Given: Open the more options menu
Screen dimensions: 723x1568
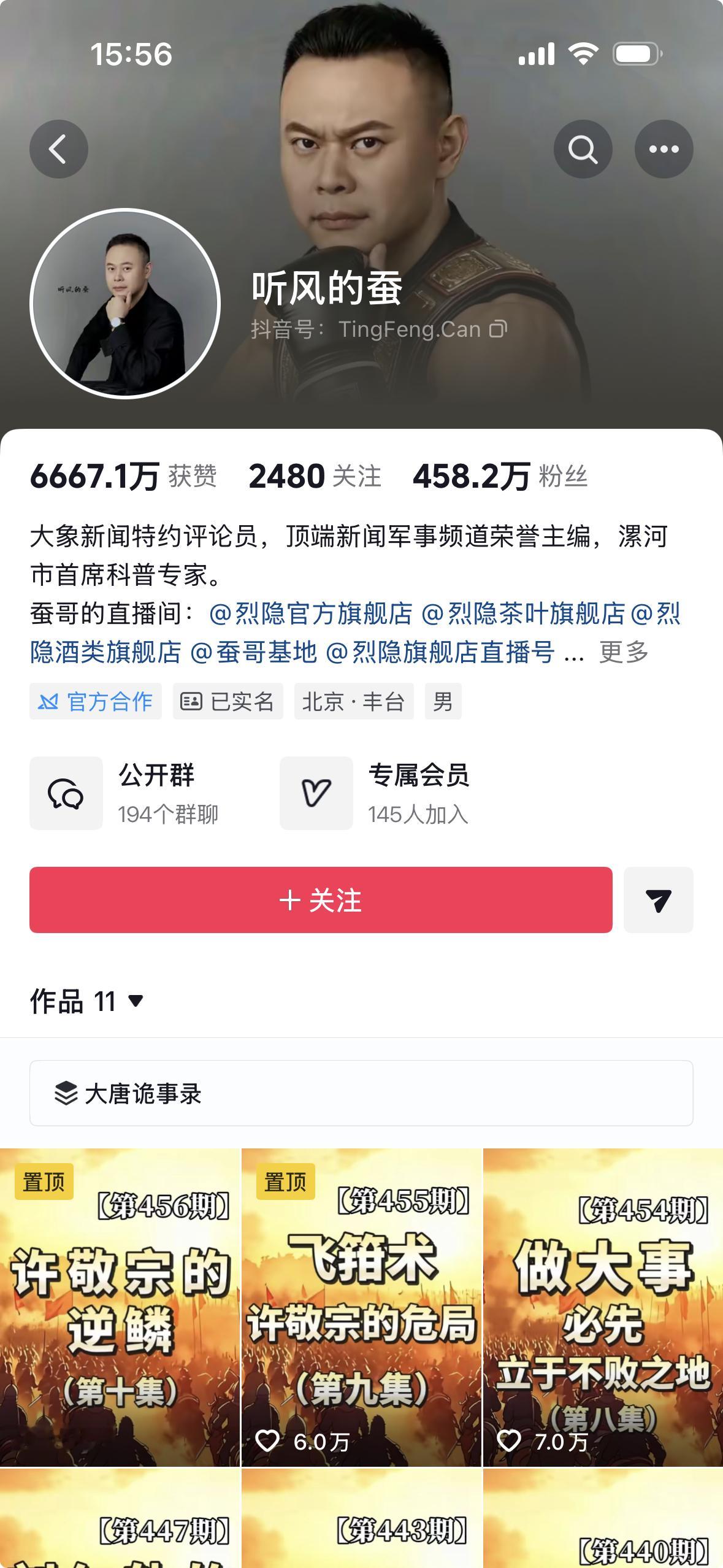Looking at the screenshot, I should click(664, 148).
